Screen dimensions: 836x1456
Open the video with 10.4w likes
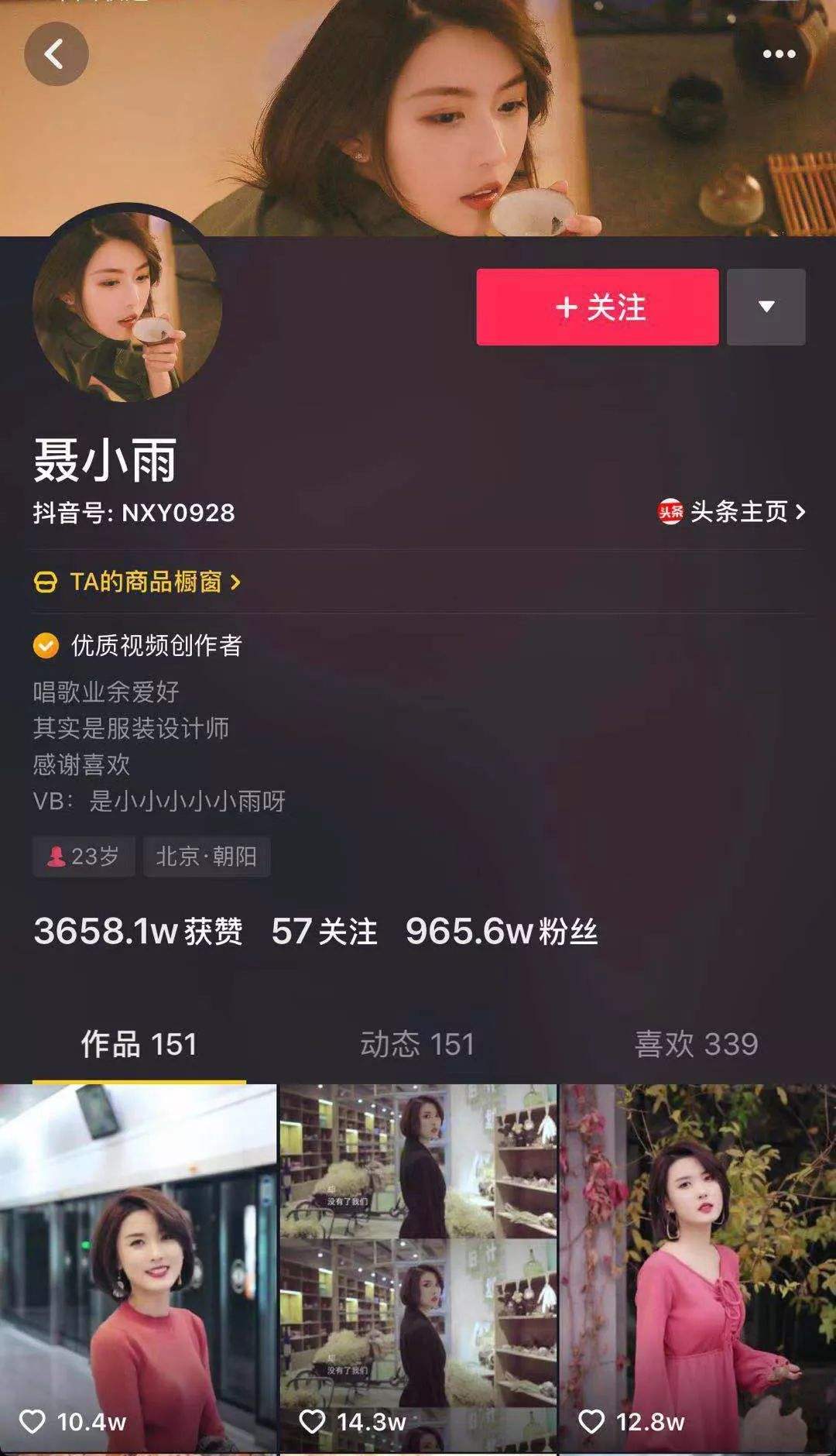tap(138, 1270)
